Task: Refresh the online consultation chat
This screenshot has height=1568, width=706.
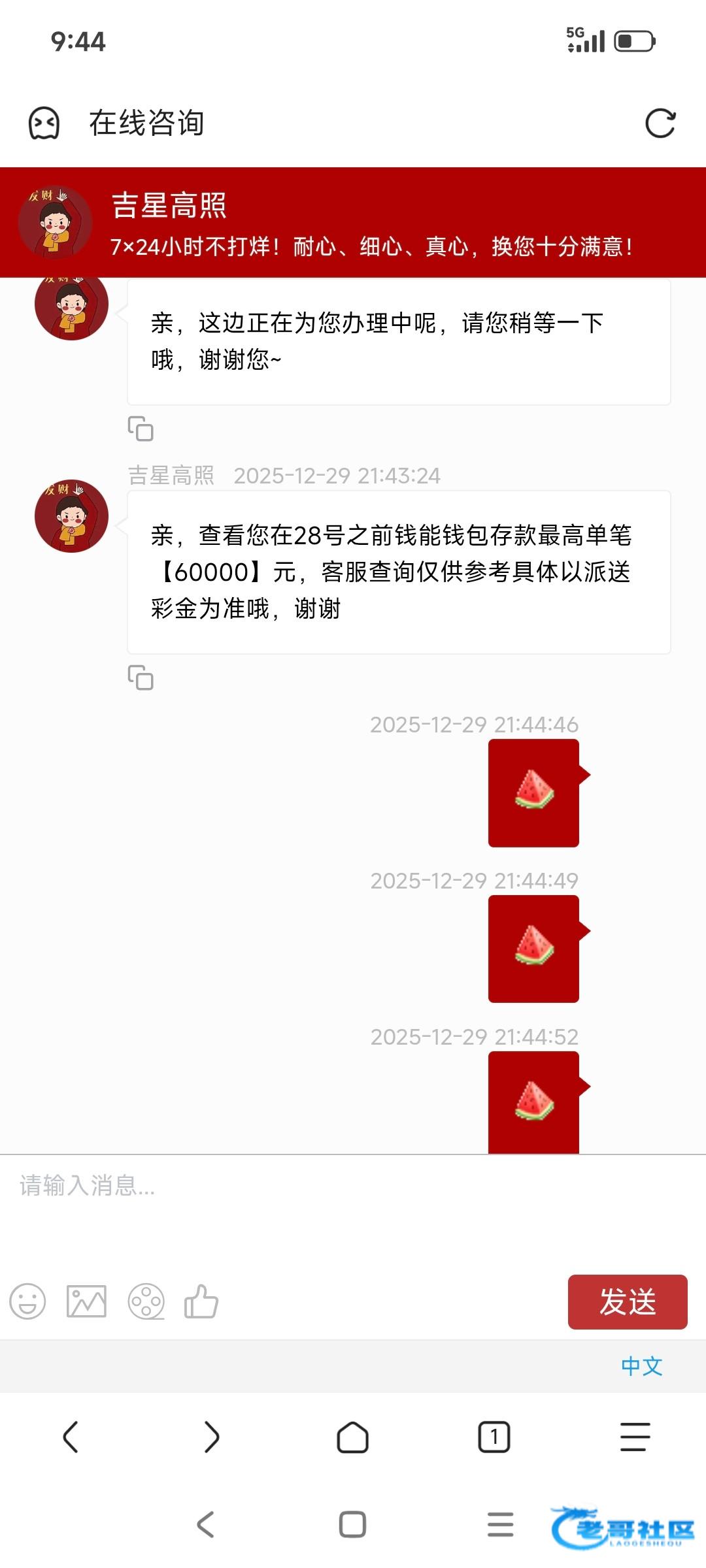Action: [x=660, y=123]
